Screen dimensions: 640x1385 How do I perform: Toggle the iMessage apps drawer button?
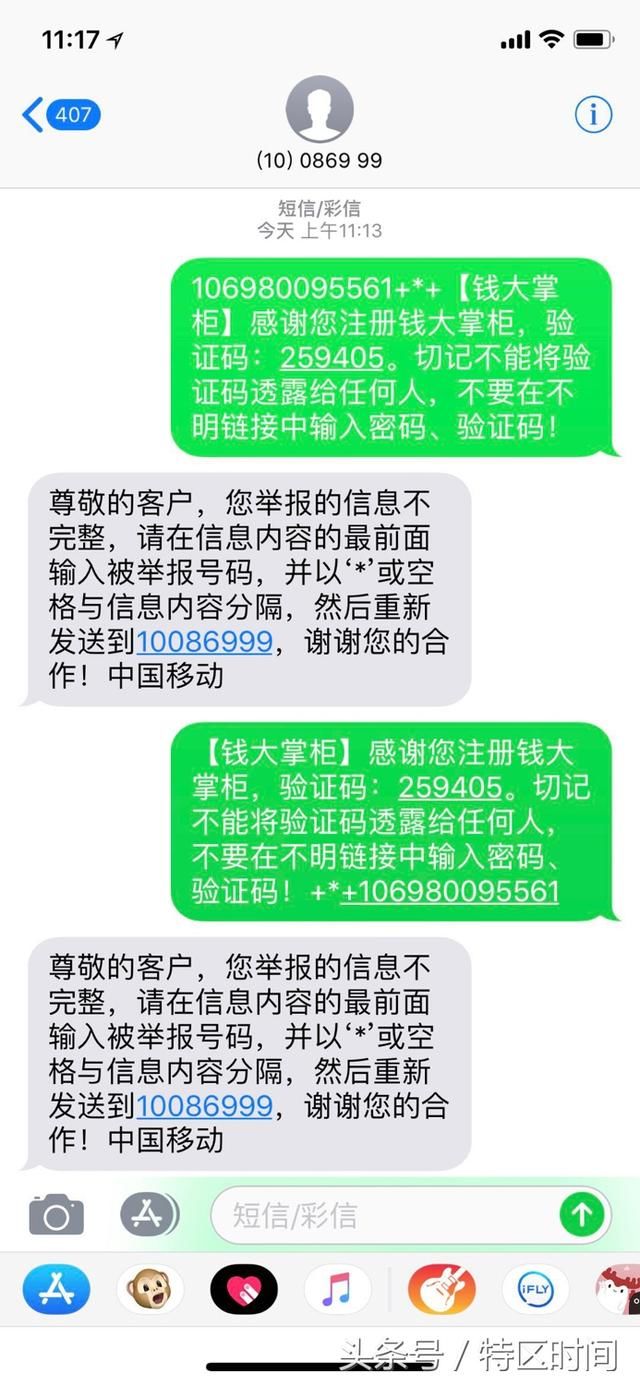click(148, 1215)
